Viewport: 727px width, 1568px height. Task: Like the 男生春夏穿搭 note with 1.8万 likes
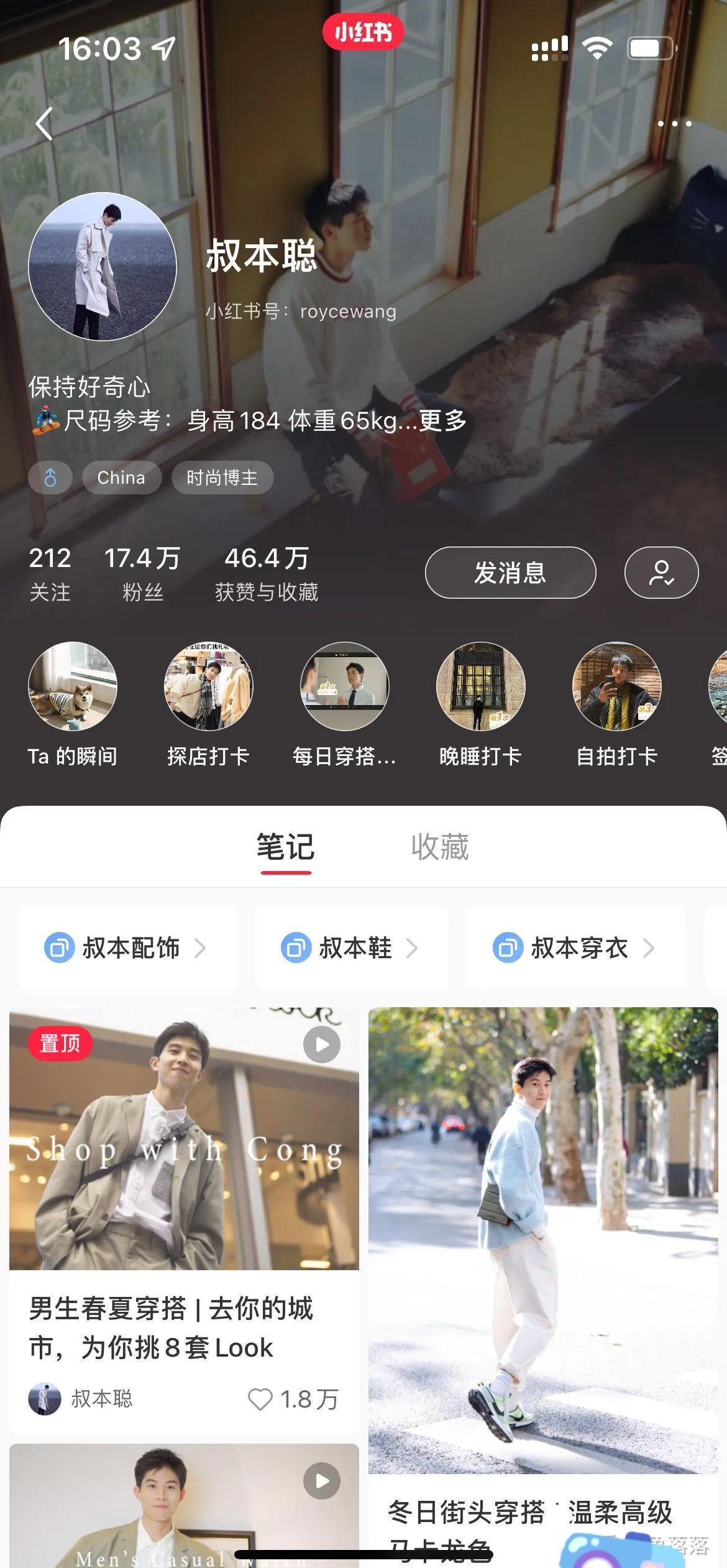click(260, 1400)
